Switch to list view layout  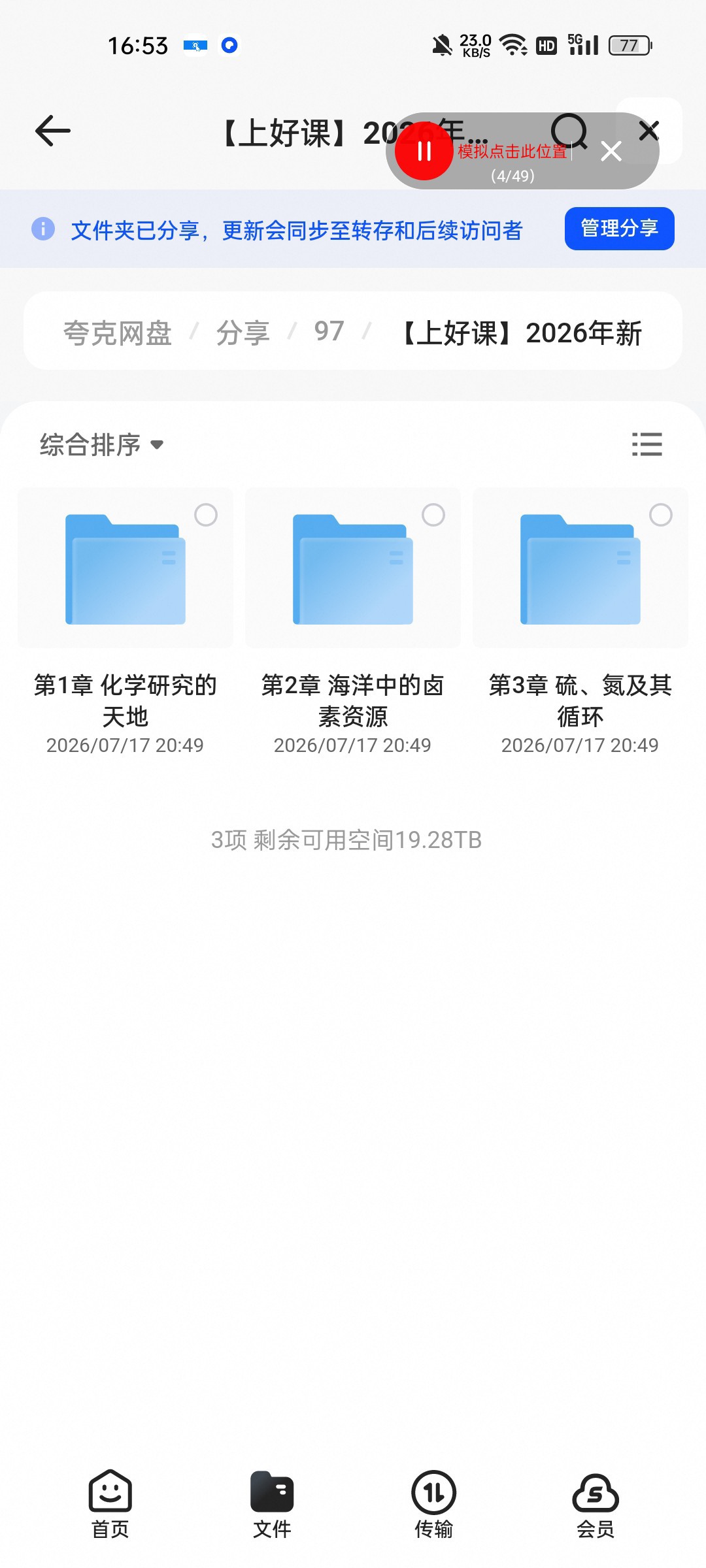(647, 444)
